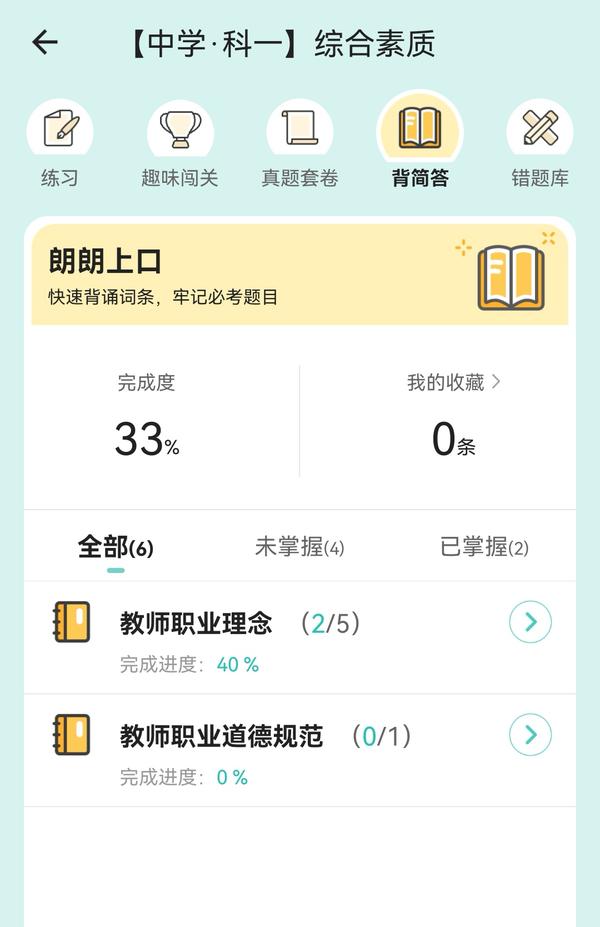
Task: Switch to 真题套卷
Action: [300, 145]
